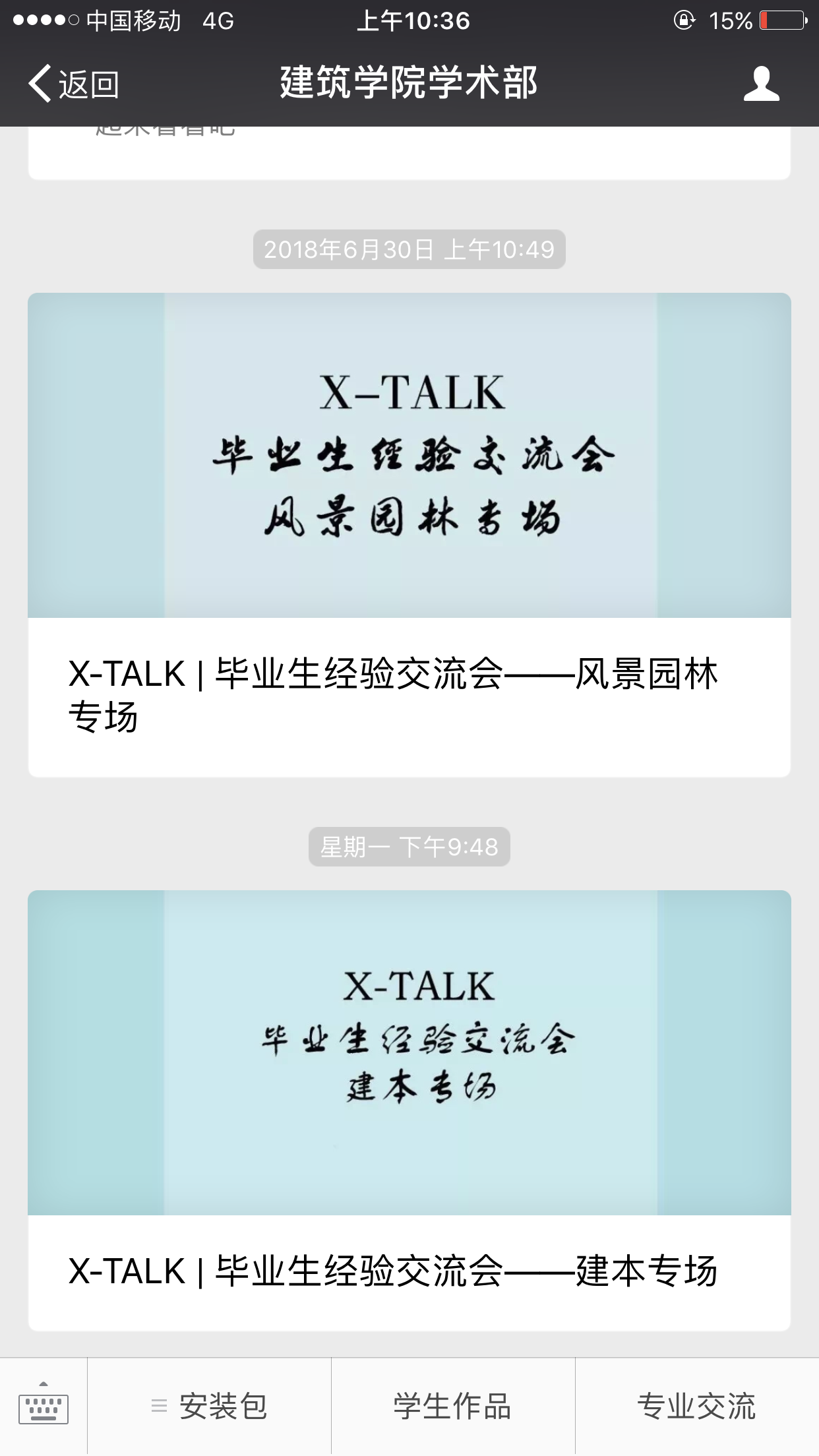This screenshot has height=1456, width=819.
Task: Open the account profile icon
Action: click(761, 84)
